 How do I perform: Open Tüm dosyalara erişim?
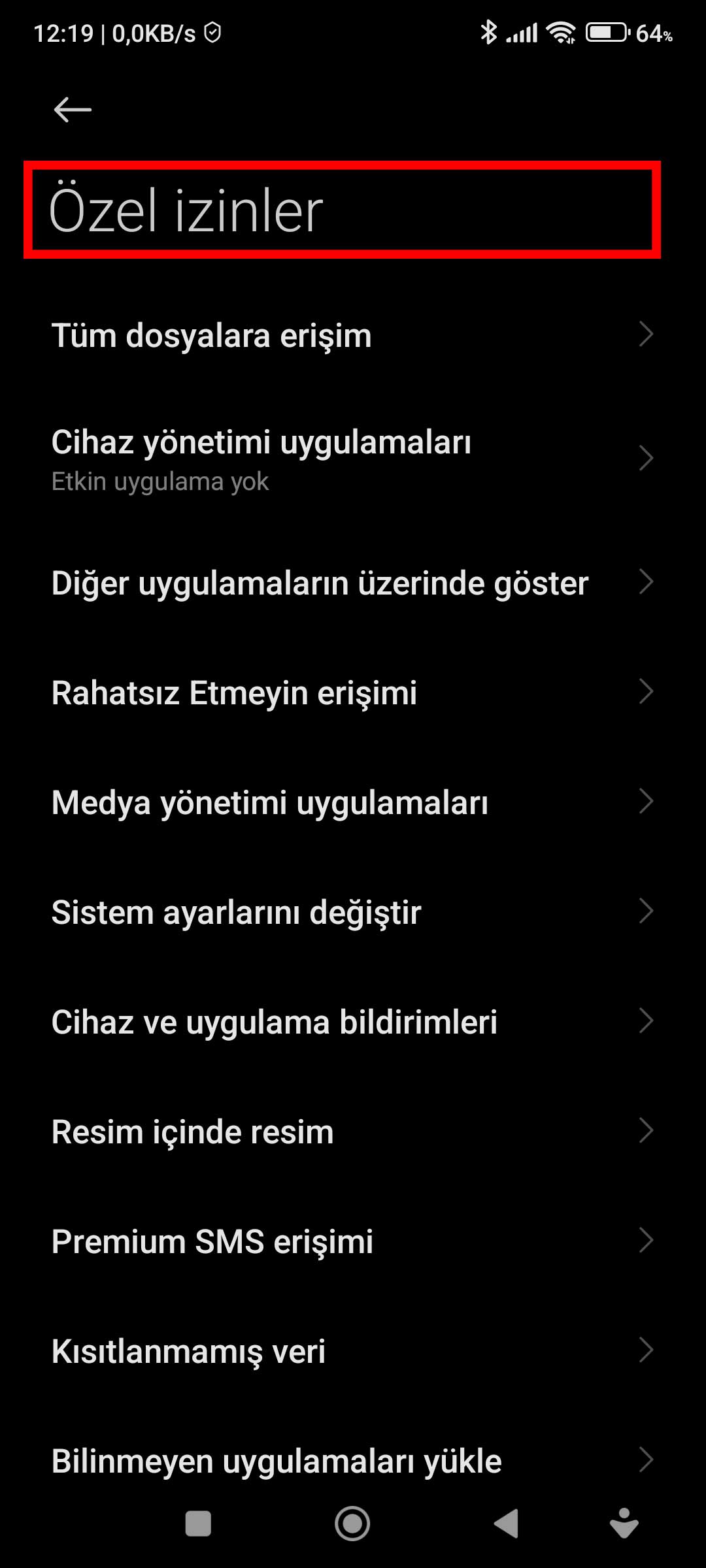(x=353, y=335)
